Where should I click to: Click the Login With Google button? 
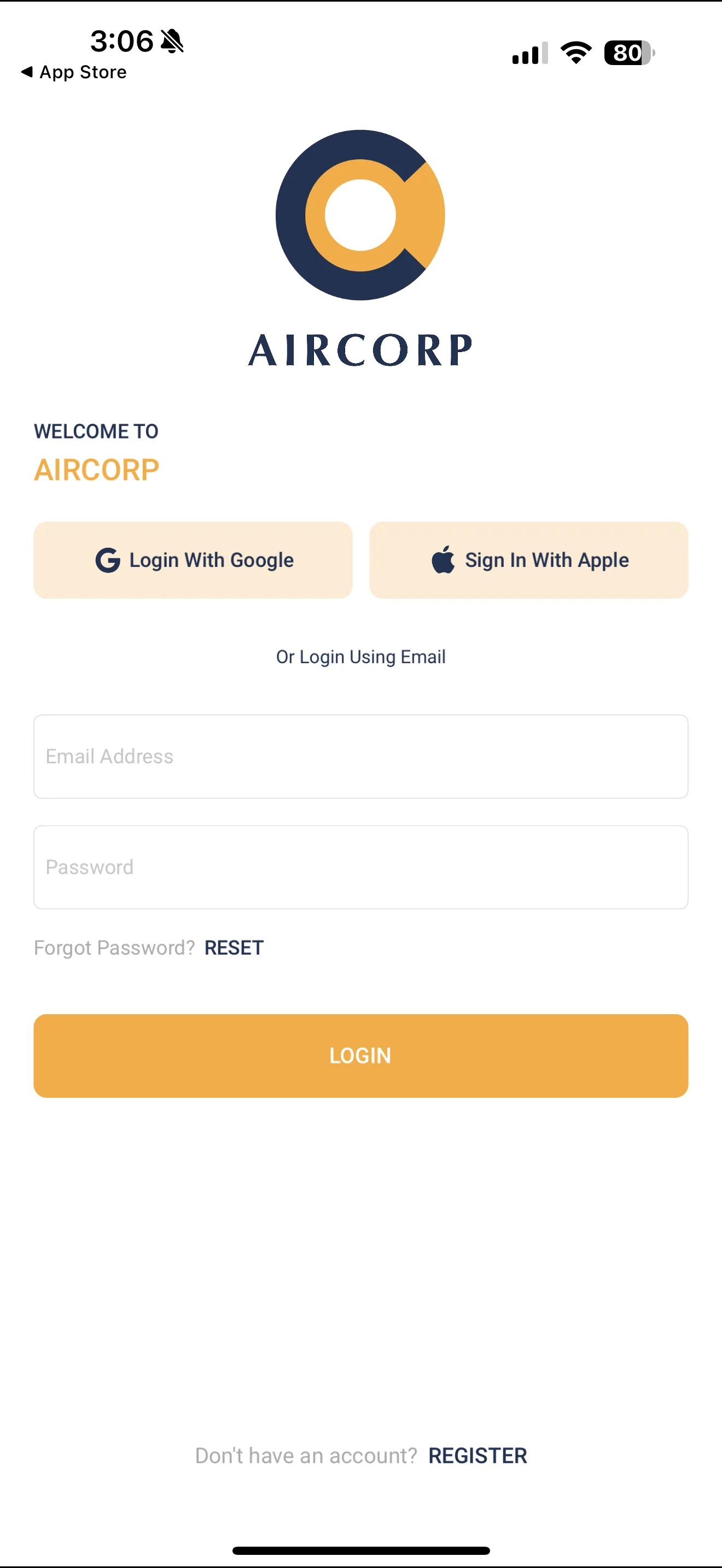coord(193,560)
